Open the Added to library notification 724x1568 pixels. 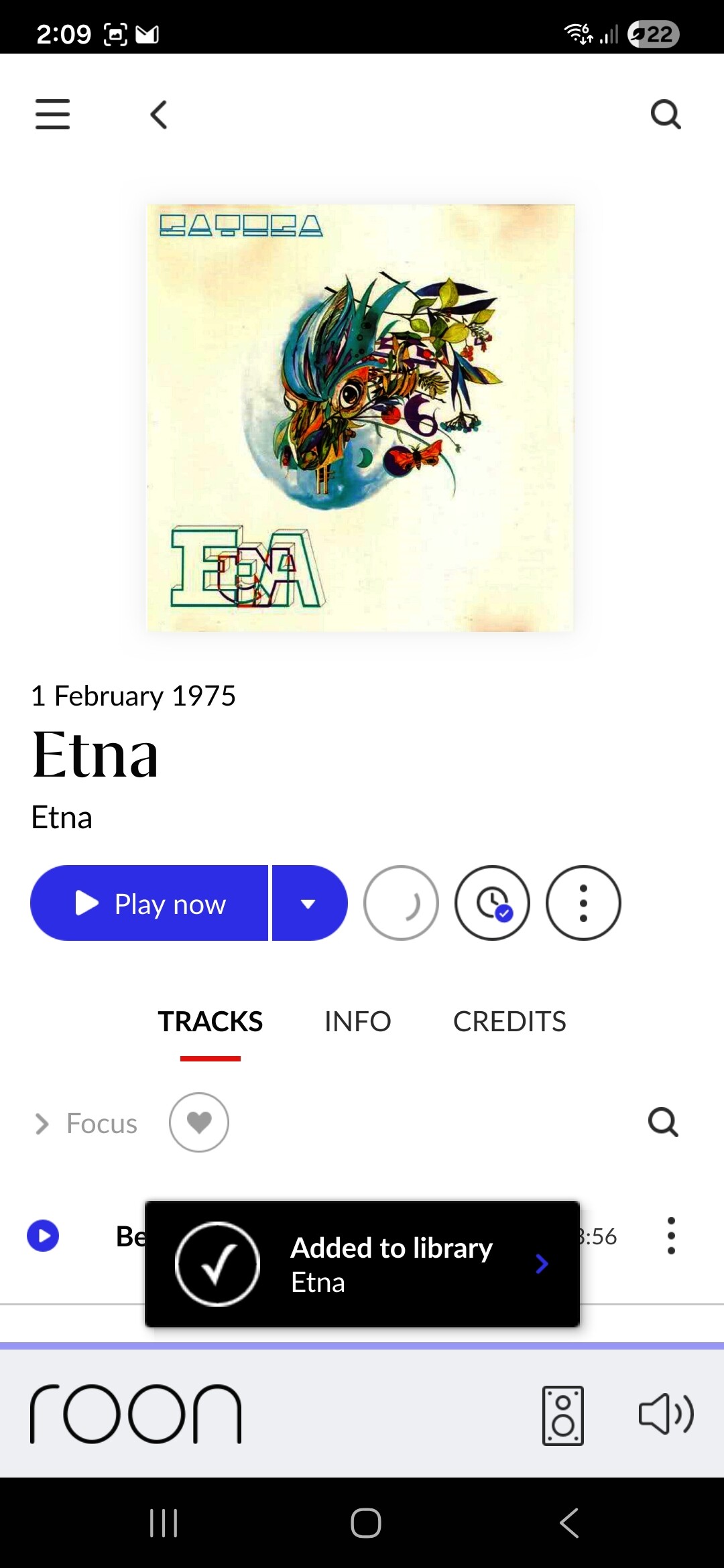tap(362, 1264)
